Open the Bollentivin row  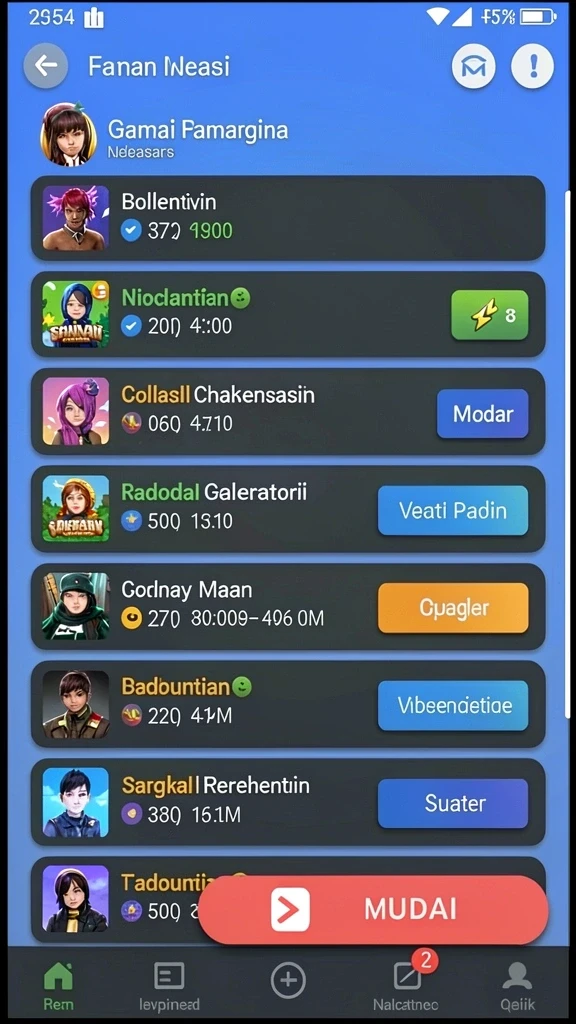click(288, 218)
